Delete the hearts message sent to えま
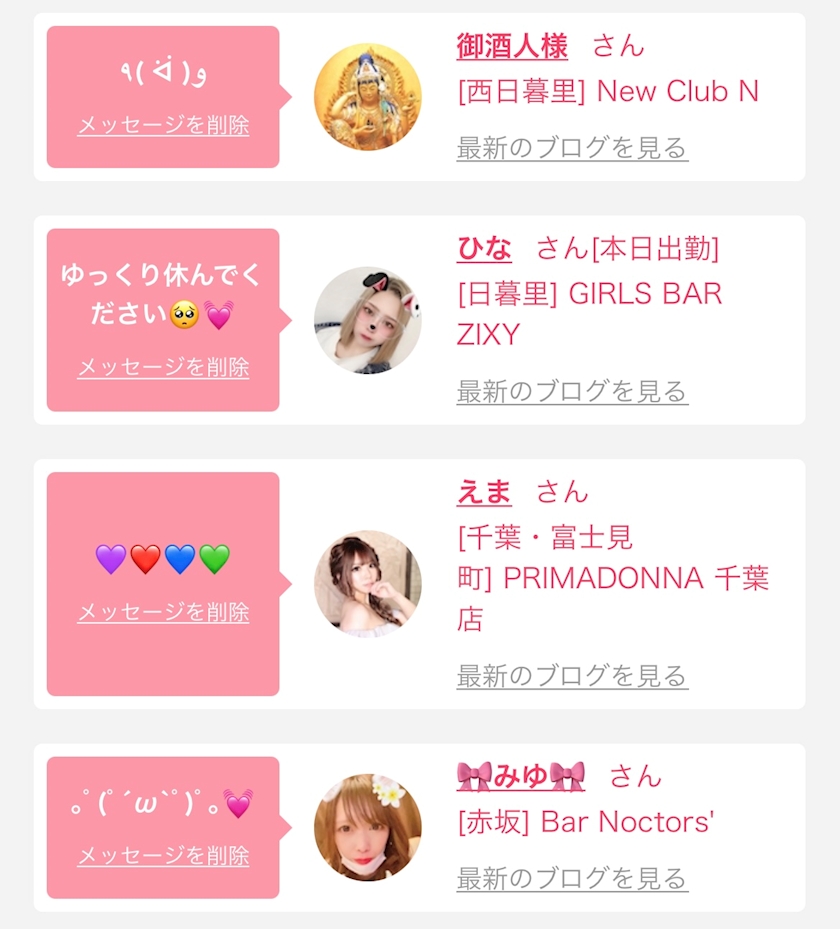This screenshot has width=840, height=929. tap(163, 612)
